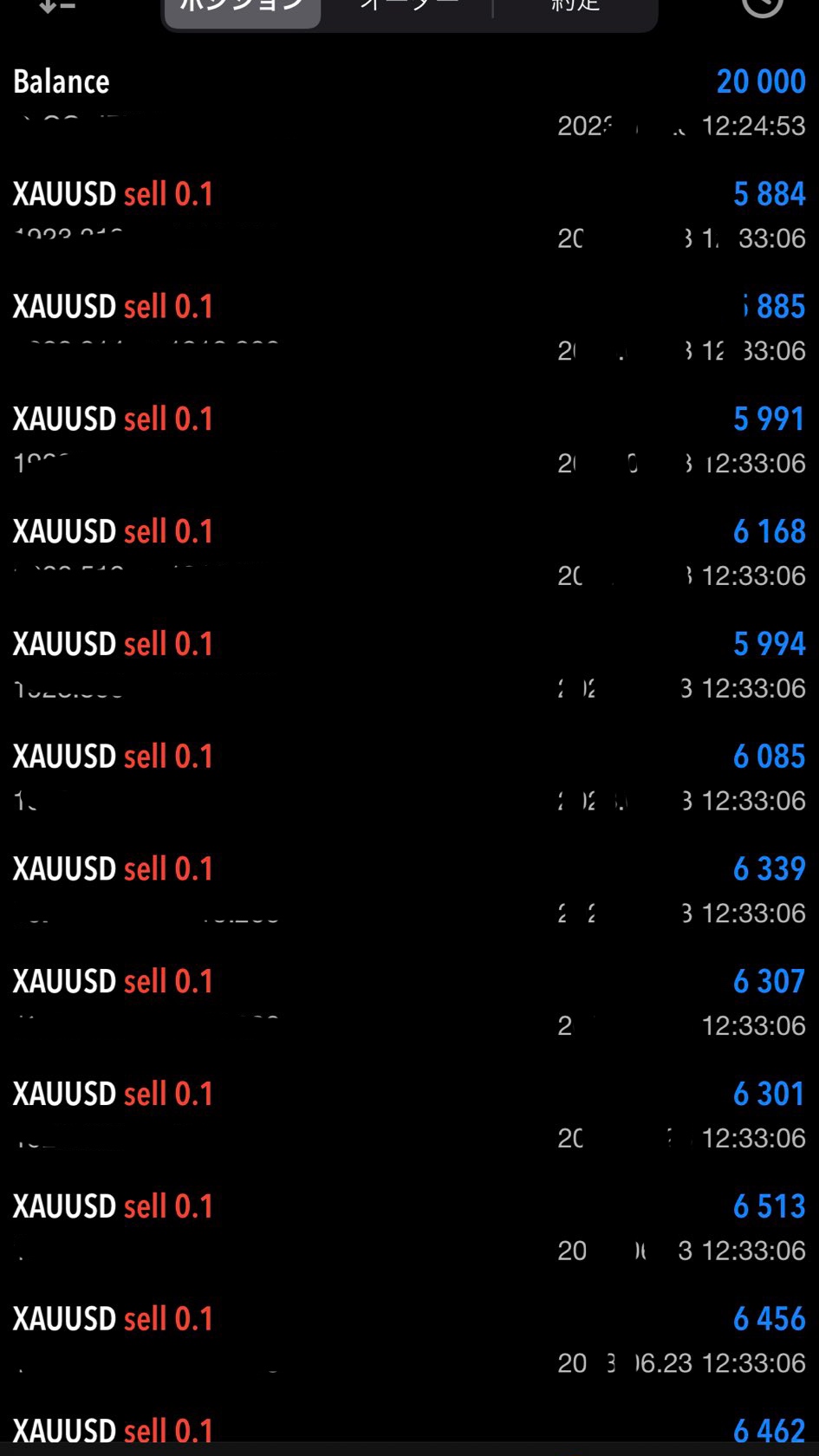View details of XAUUSD sell with 6 085

tap(409, 777)
